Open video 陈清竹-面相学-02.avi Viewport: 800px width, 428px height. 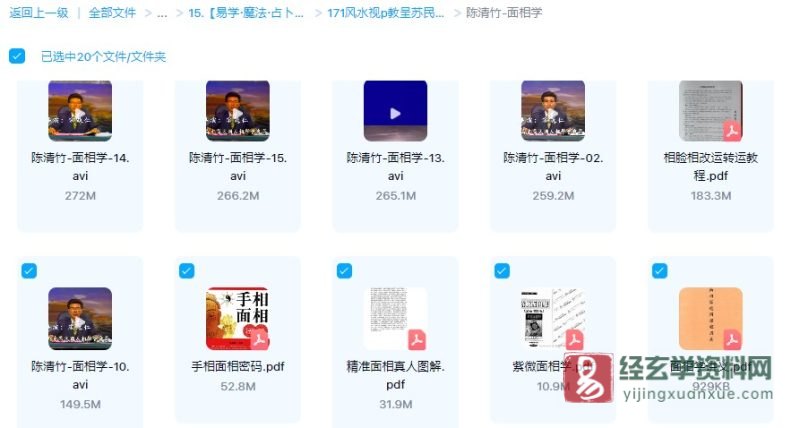[x=552, y=110]
